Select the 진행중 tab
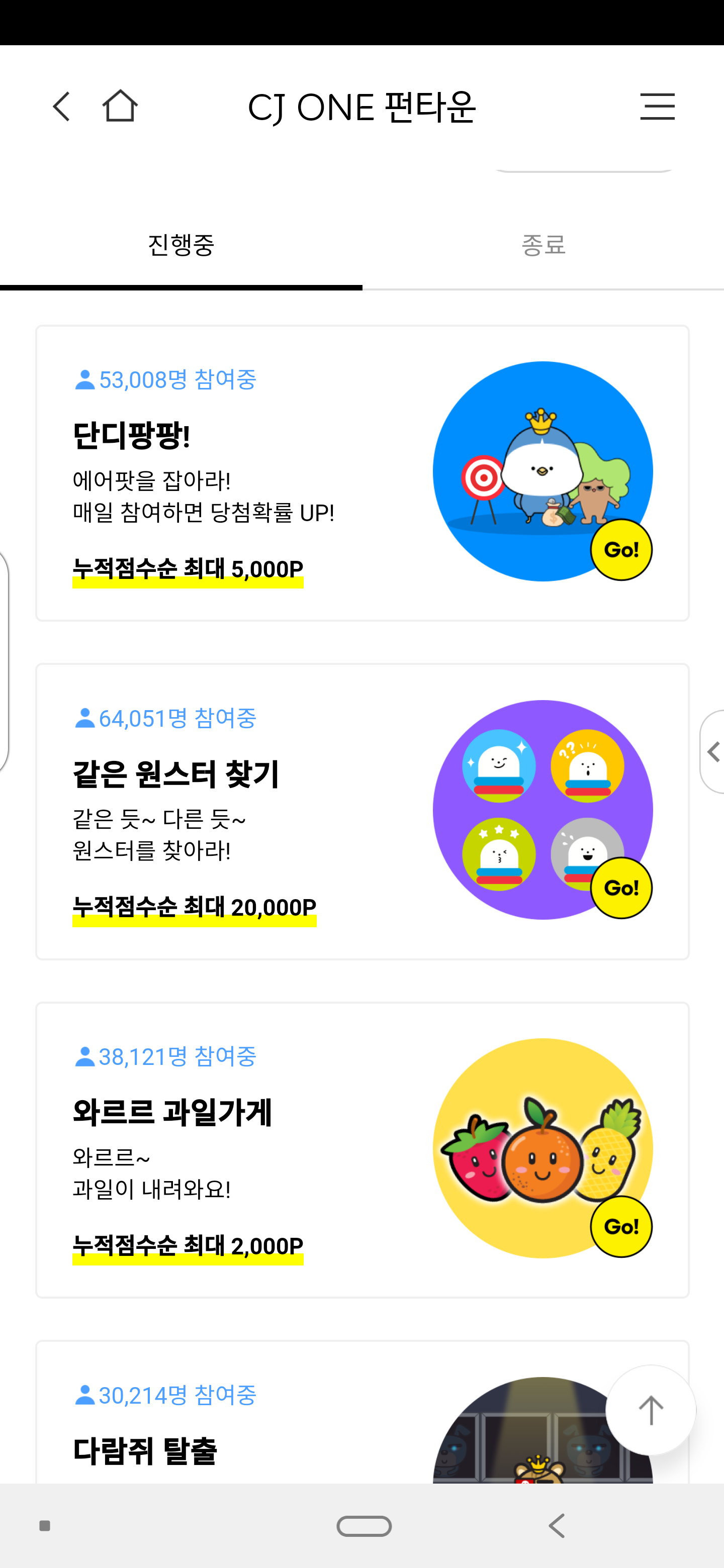The width and height of the screenshot is (724, 1568). 181,245
